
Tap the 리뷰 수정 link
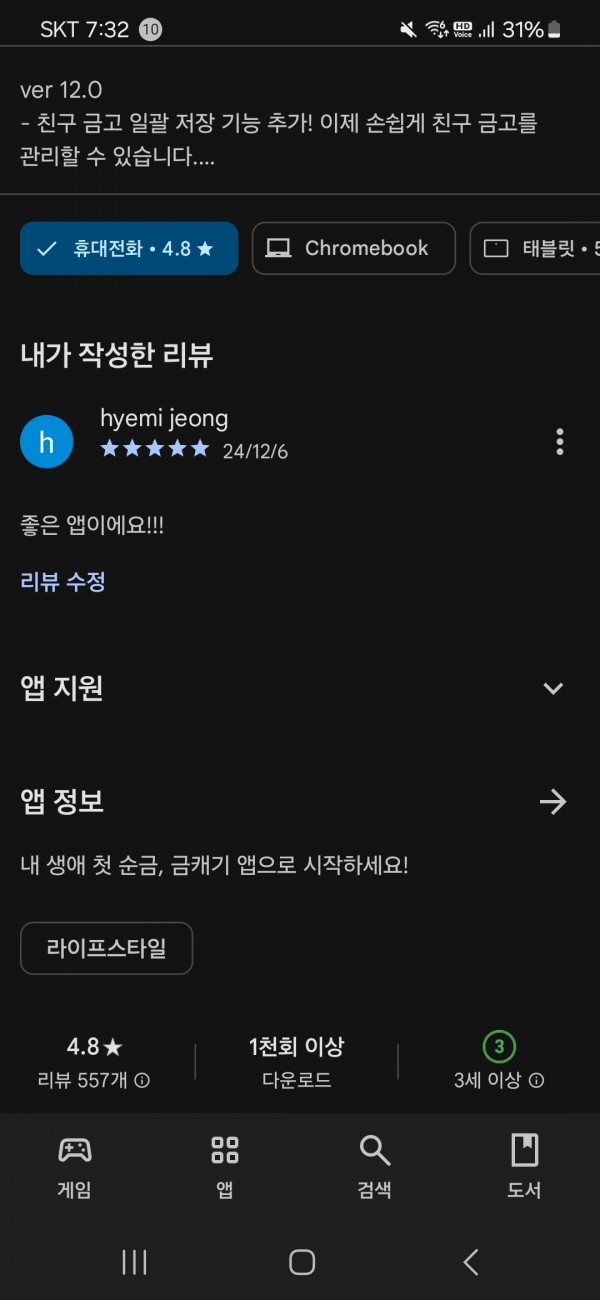[x=63, y=581]
